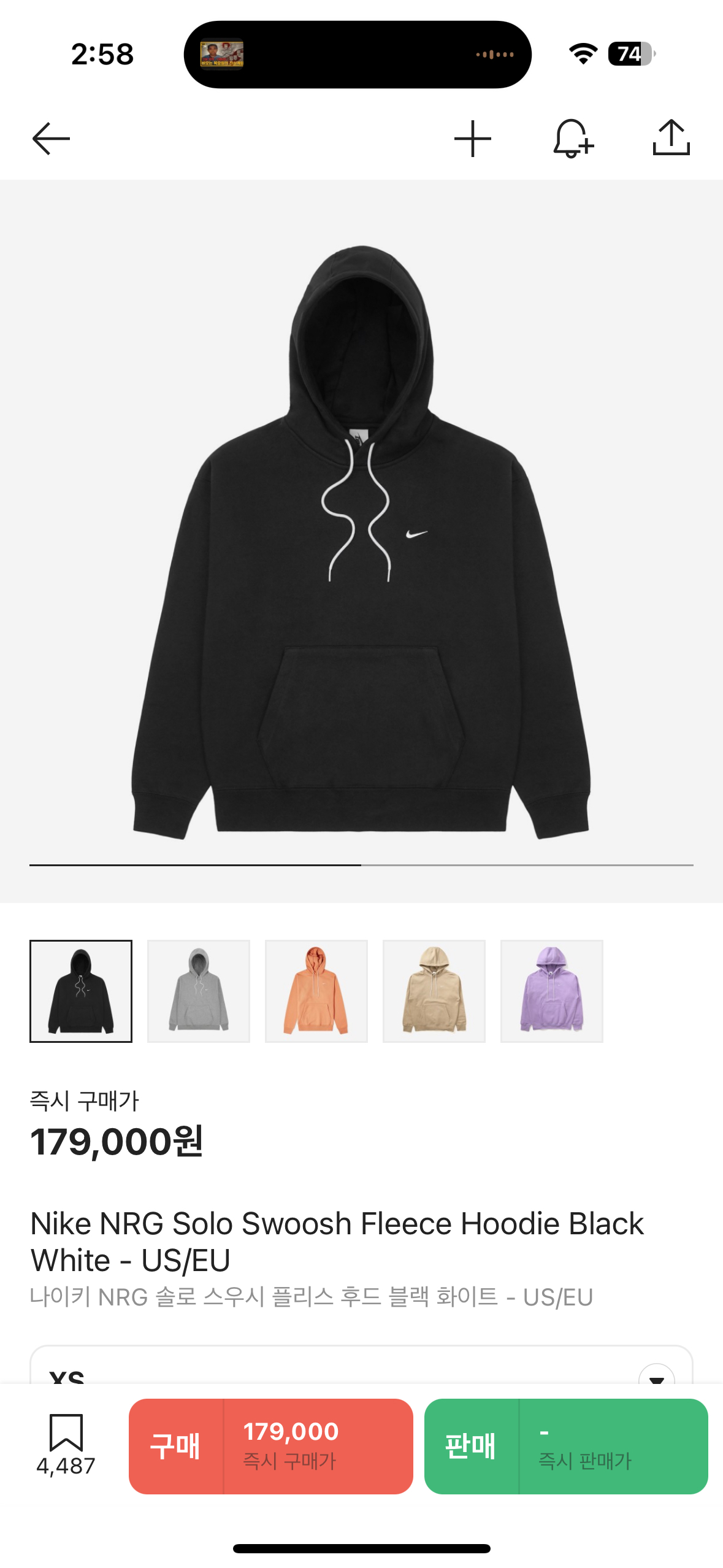
Task: Select the beige hoodie thumbnail
Action: pyautogui.click(x=434, y=991)
